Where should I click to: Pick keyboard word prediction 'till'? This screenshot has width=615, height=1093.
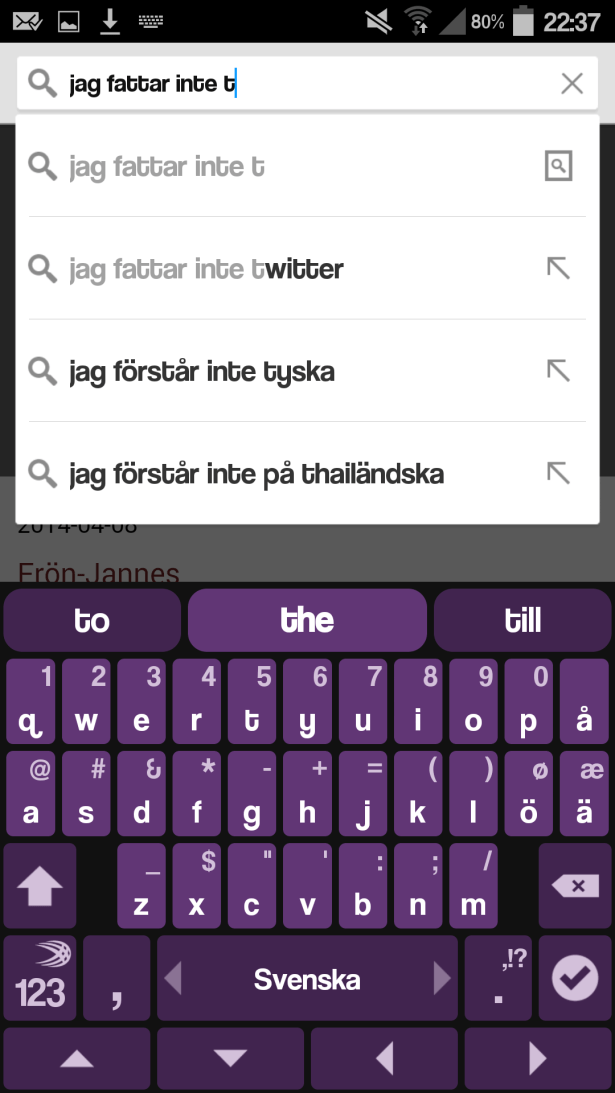(522, 621)
